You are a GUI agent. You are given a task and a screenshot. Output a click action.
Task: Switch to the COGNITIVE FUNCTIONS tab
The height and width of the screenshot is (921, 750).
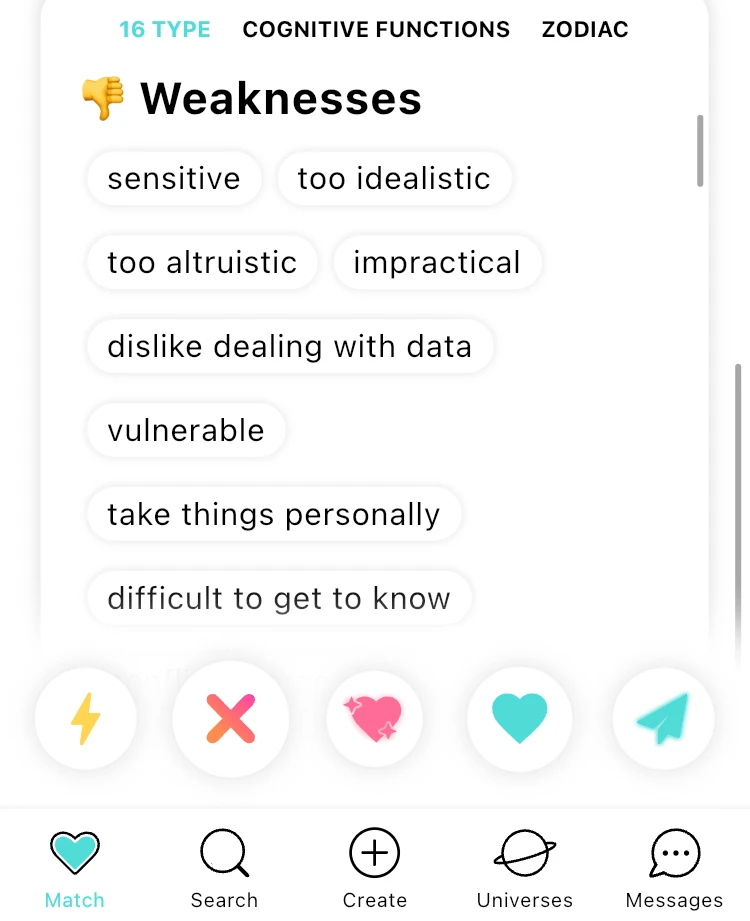point(376,29)
